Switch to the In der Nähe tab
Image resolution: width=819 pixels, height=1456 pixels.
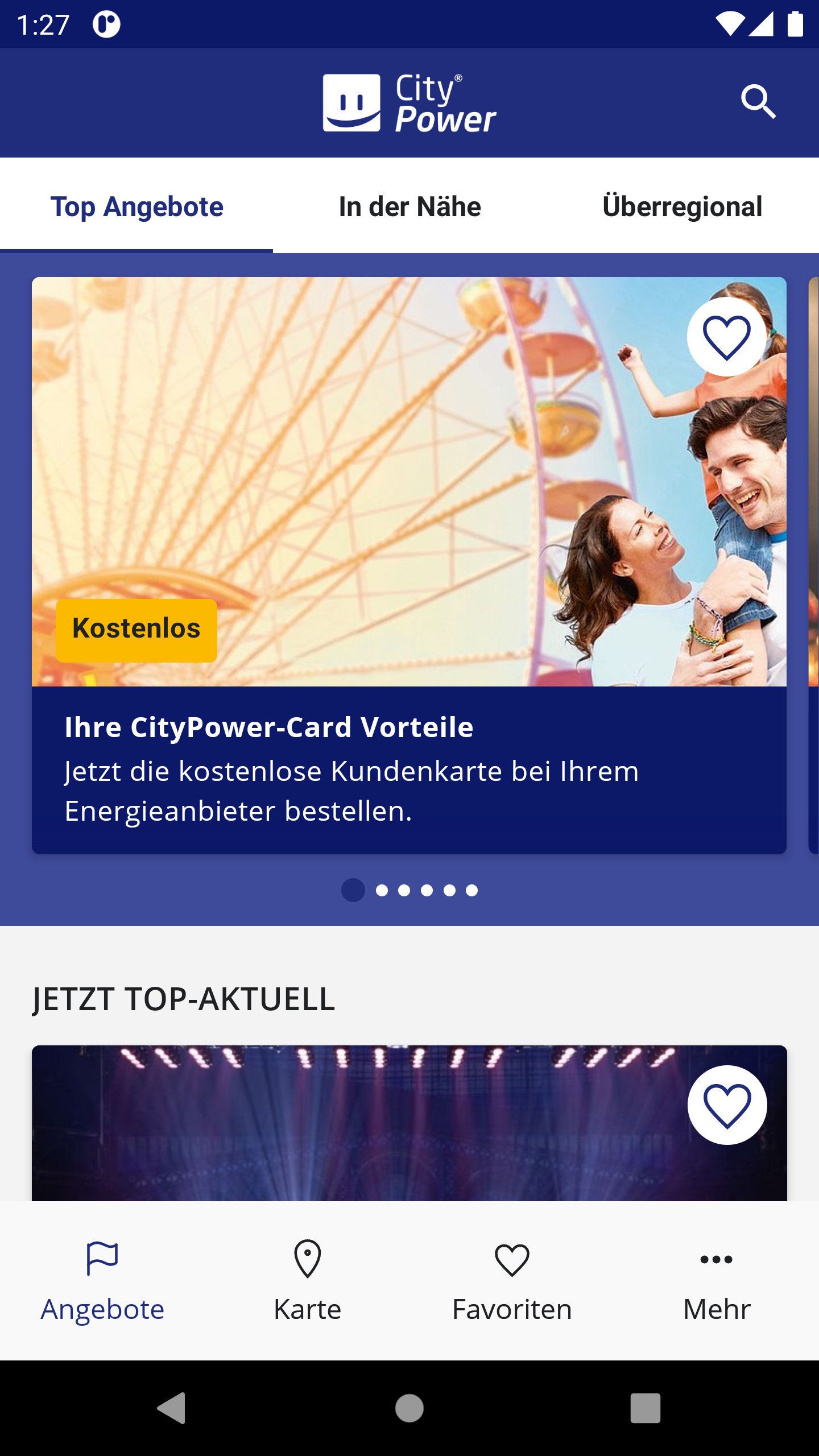click(x=409, y=206)
